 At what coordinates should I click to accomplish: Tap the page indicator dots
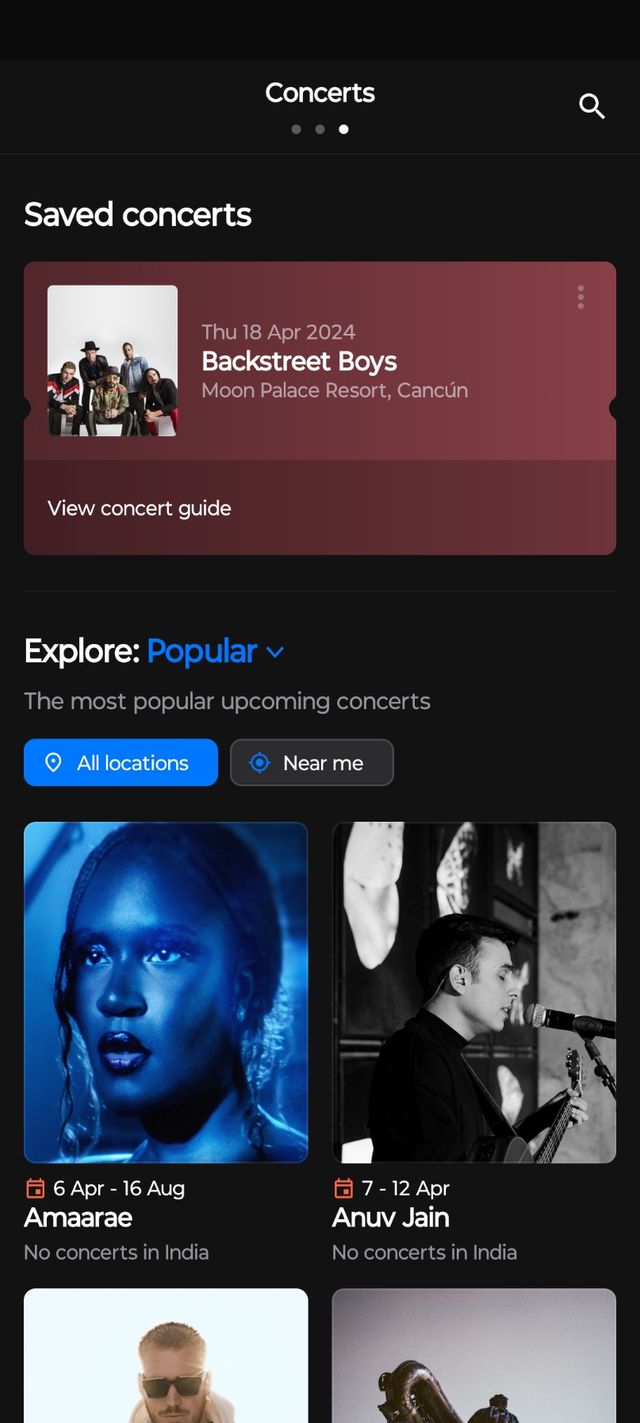click(x=320, y=129)
